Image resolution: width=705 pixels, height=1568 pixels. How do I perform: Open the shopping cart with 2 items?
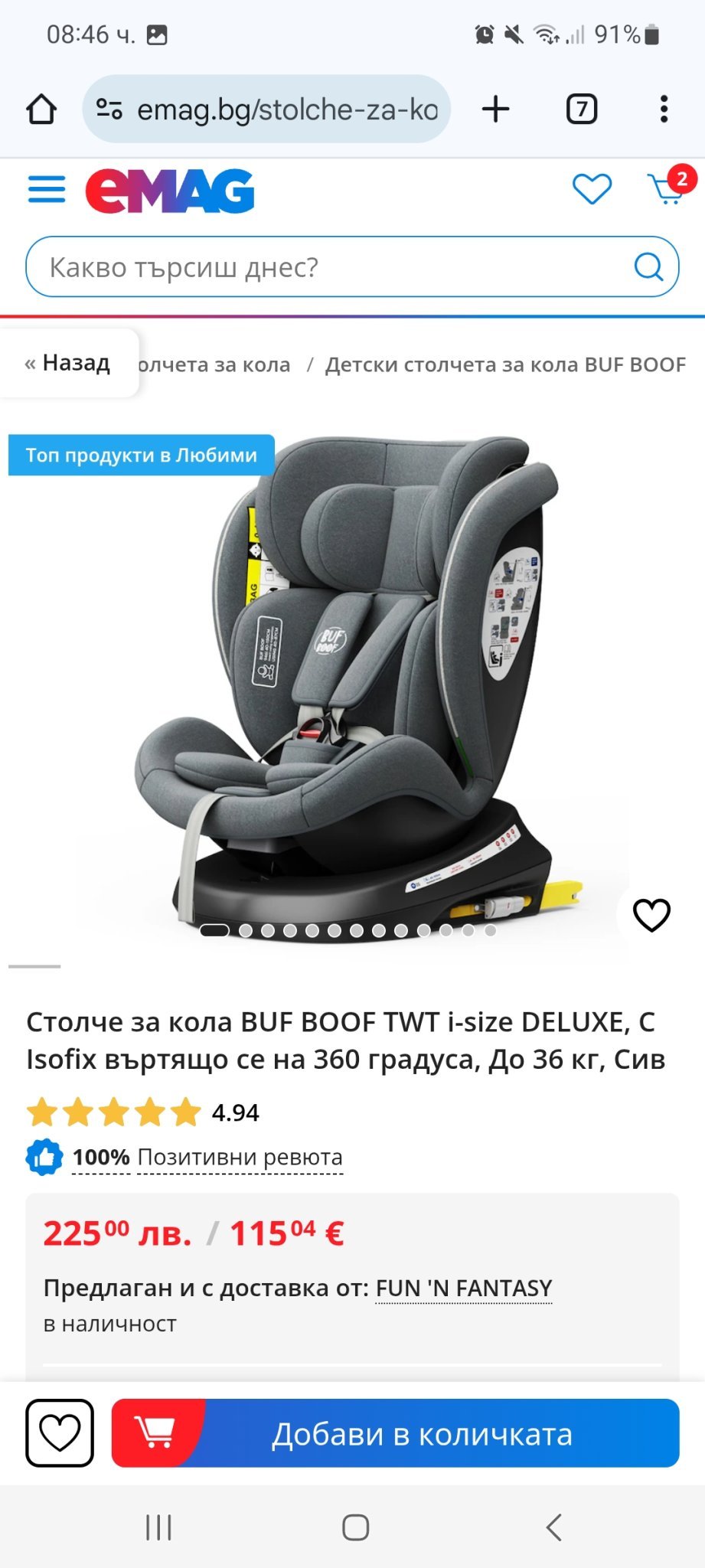click(x=666, y=188)
